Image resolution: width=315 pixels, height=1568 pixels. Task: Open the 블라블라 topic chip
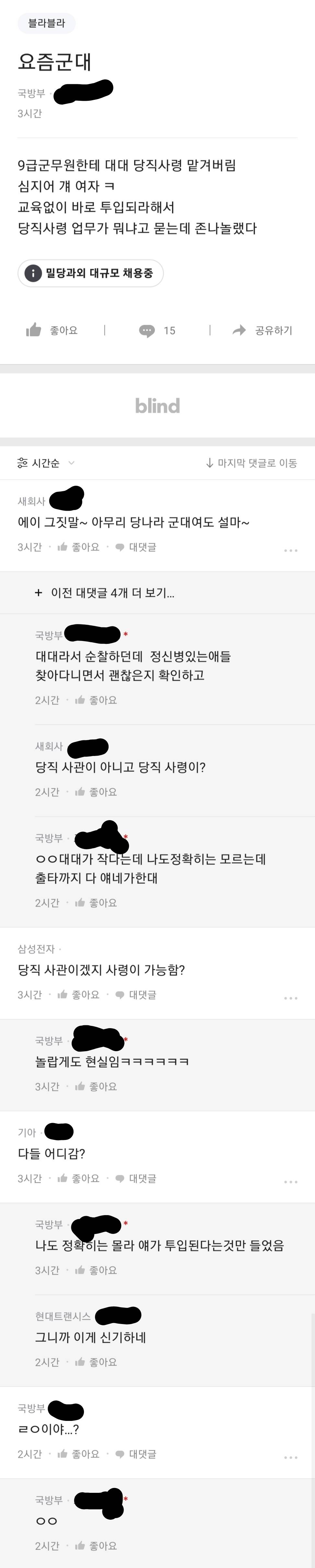pos(46,24)
